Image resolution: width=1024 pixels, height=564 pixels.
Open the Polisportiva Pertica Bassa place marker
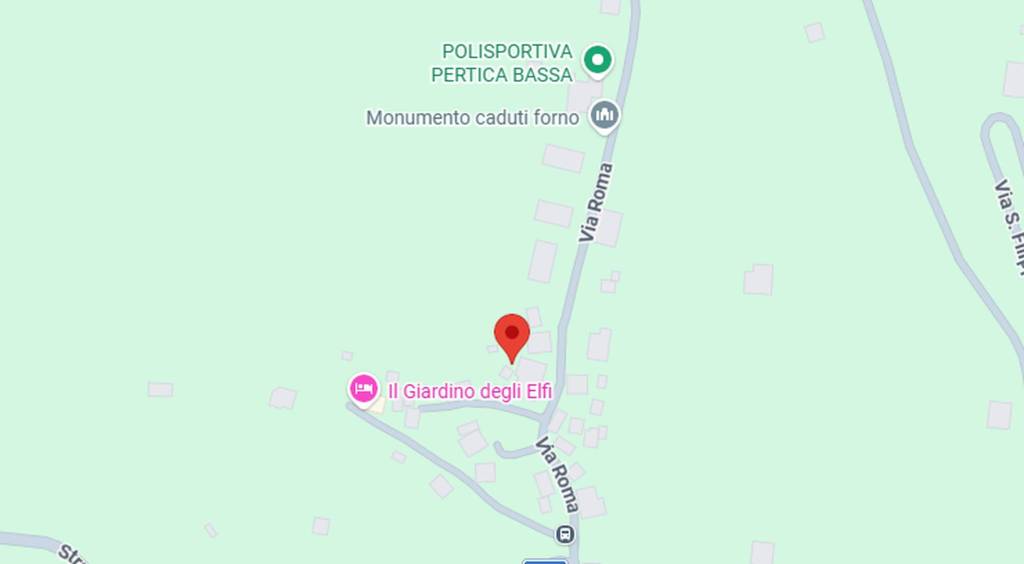[x=598, y=61]
